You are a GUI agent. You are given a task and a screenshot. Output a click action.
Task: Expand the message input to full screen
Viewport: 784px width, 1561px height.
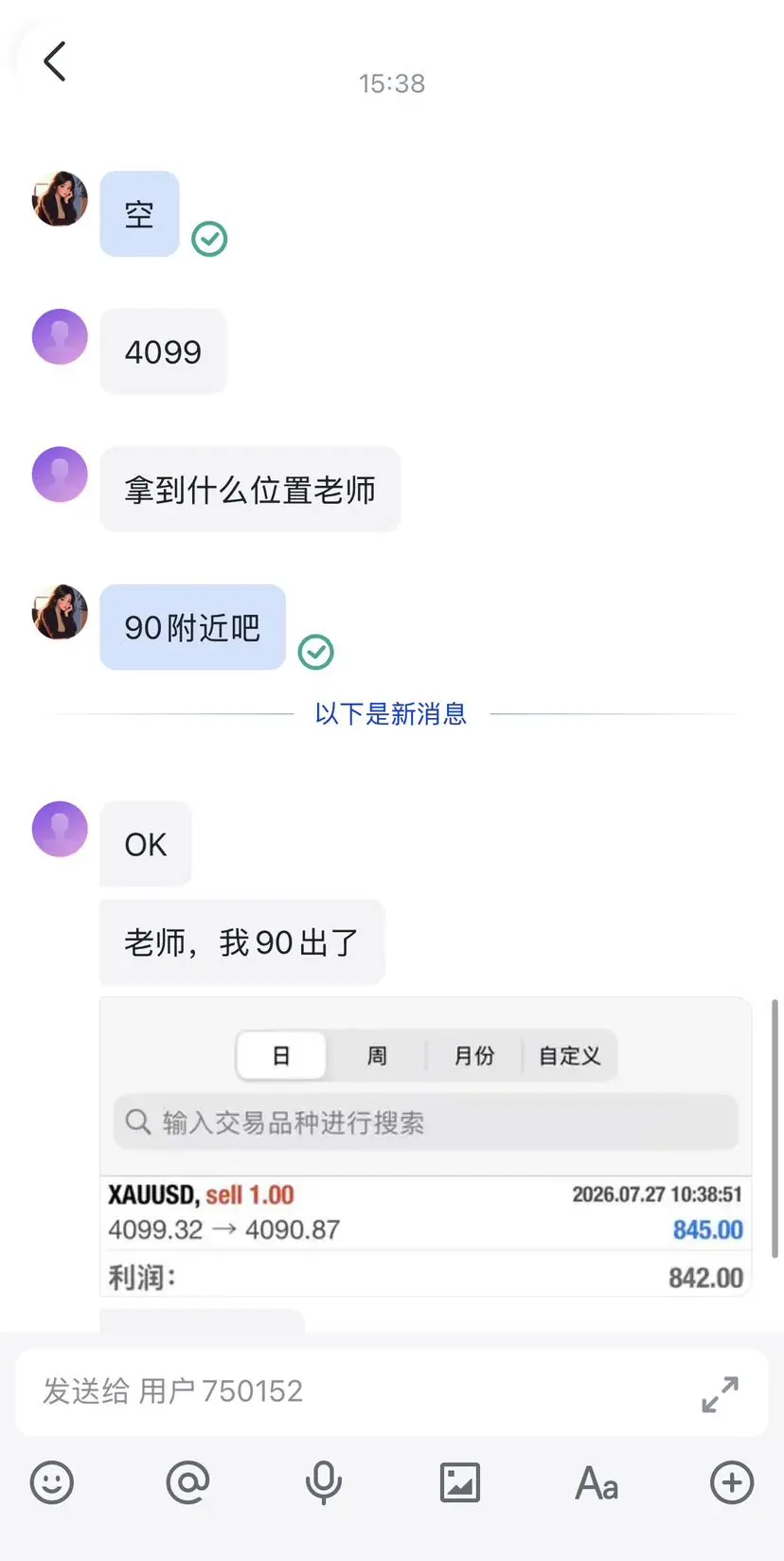click(x=720, y=1393)
